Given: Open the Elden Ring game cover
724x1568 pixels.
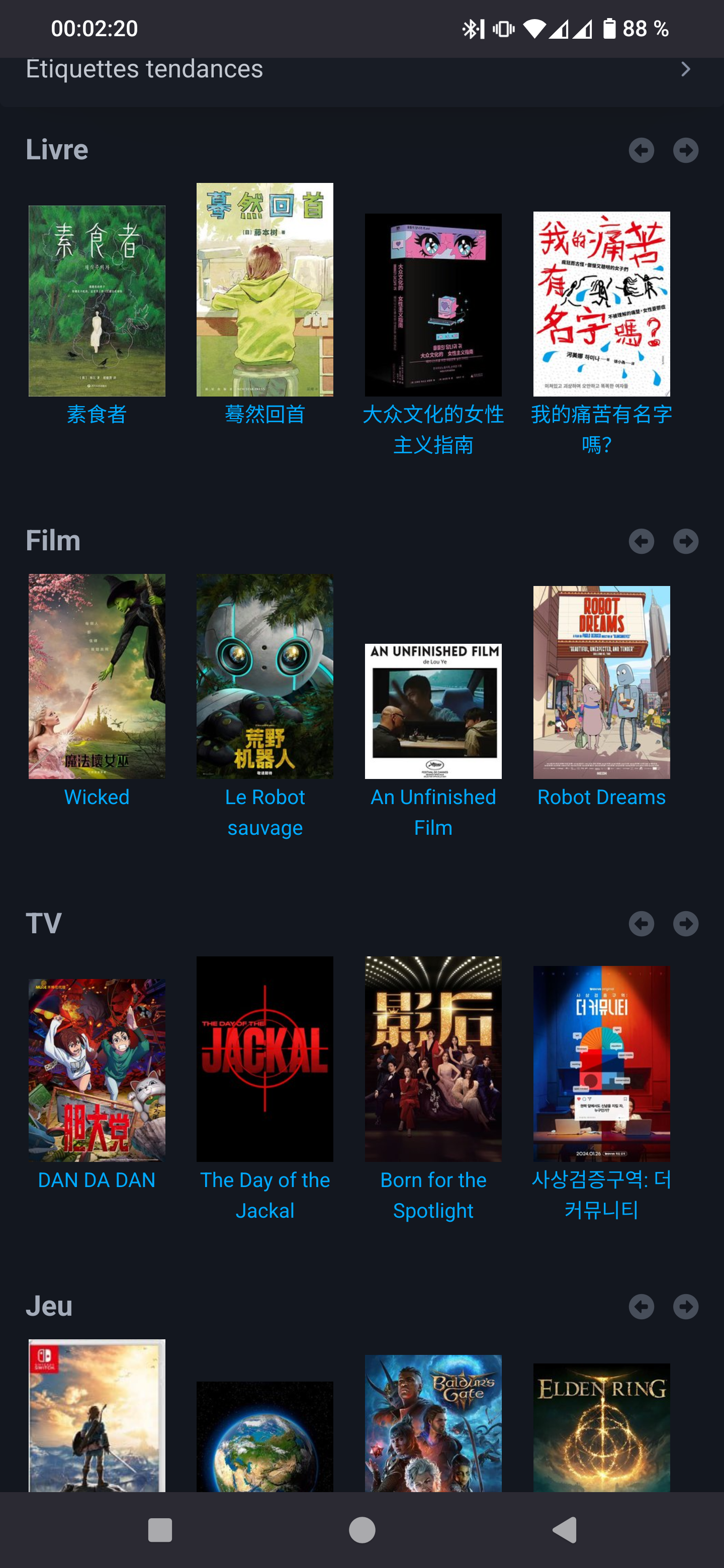Looking at the screenshot, I should click(x=602, y=1427).
